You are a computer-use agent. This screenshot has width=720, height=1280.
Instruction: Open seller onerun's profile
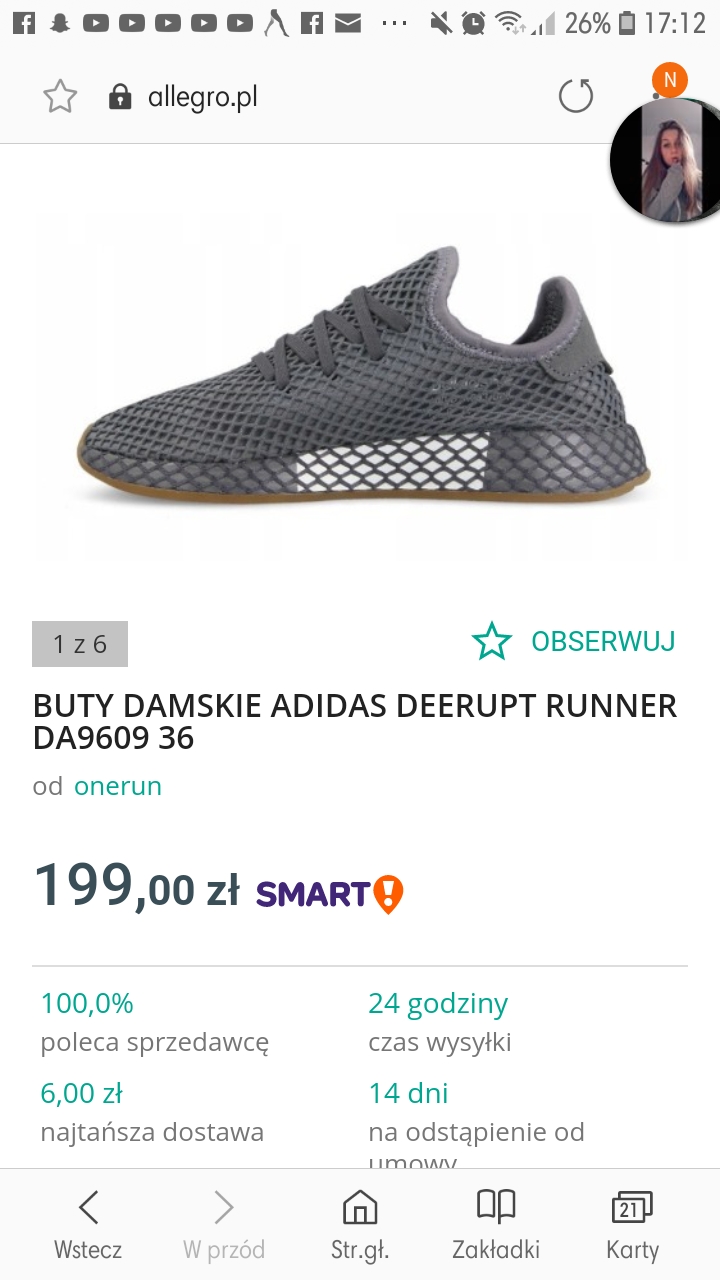coord(118,786)
